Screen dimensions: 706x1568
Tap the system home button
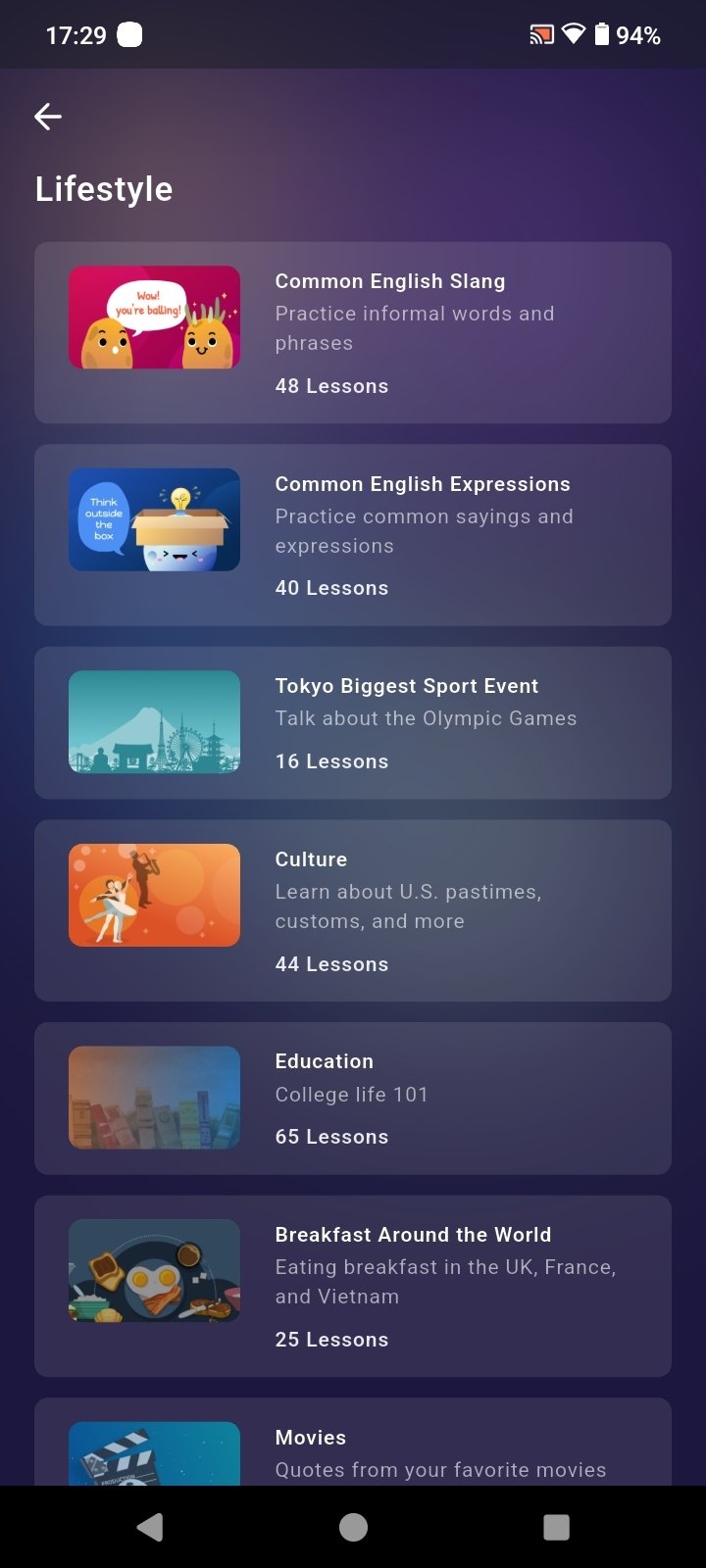click(353, 1527)
